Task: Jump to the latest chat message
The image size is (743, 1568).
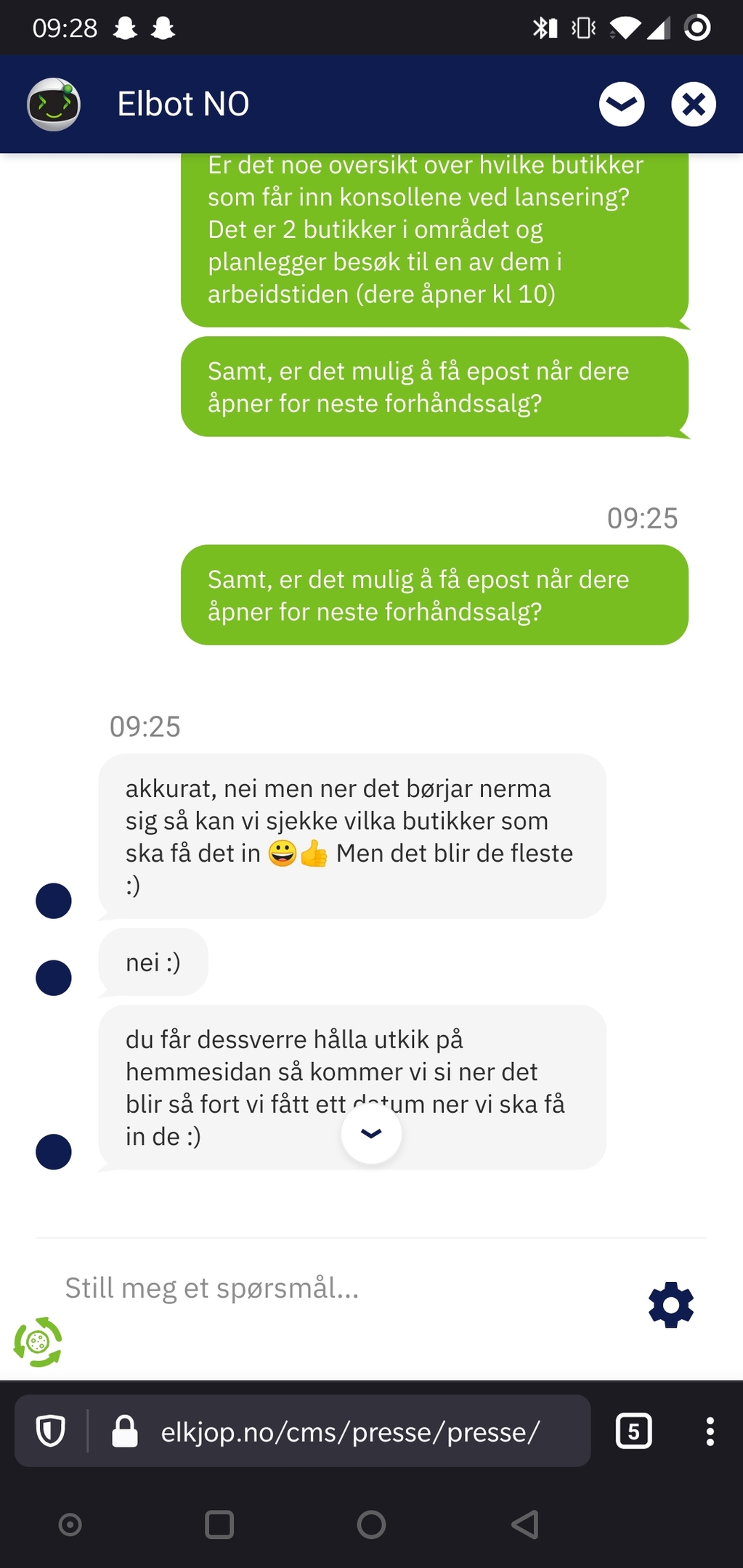Action: click(x=371, y=1134)
